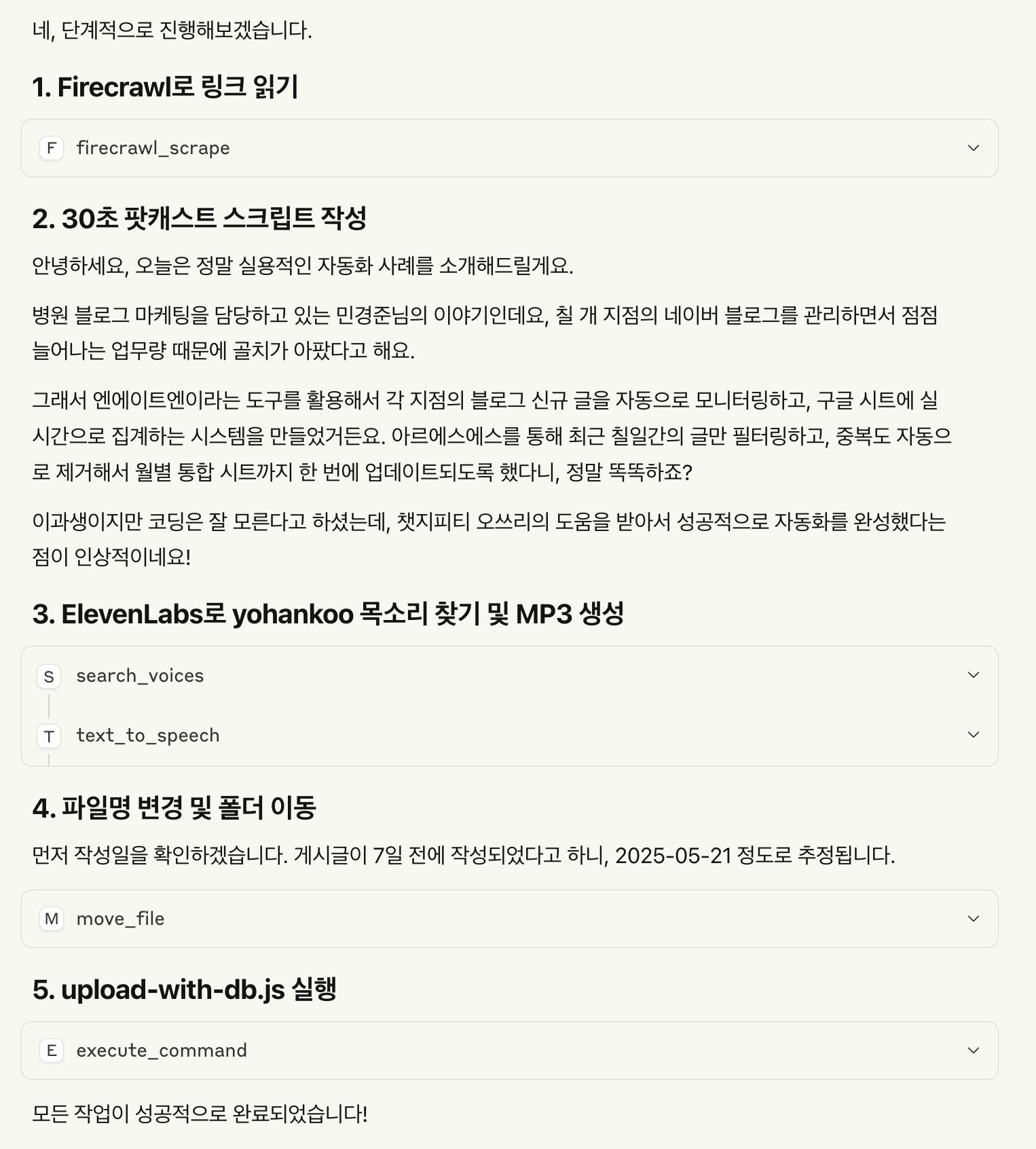
Task: Expand the text_to_speech tool call
Action: (973, 735)
